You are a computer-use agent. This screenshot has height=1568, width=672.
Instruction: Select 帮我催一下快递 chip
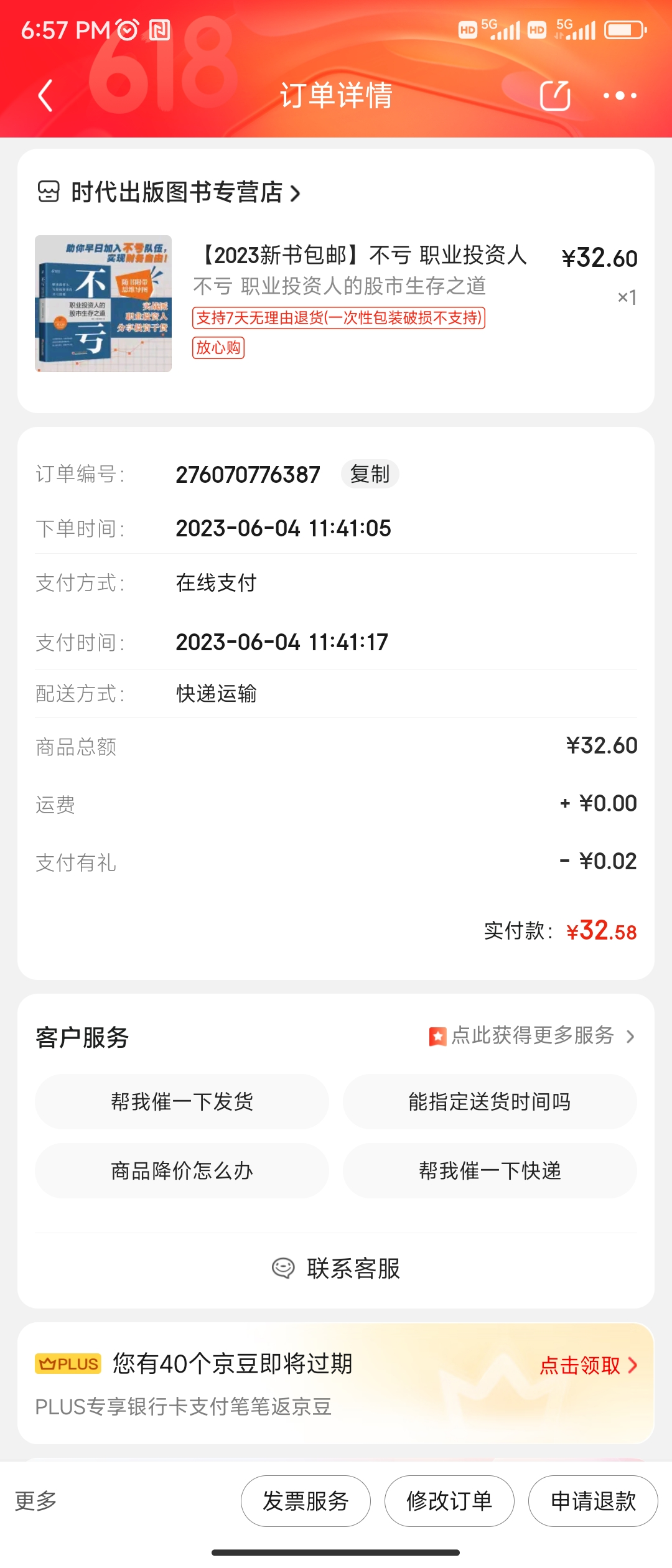pyautogui.click(x=490, y=1171)
